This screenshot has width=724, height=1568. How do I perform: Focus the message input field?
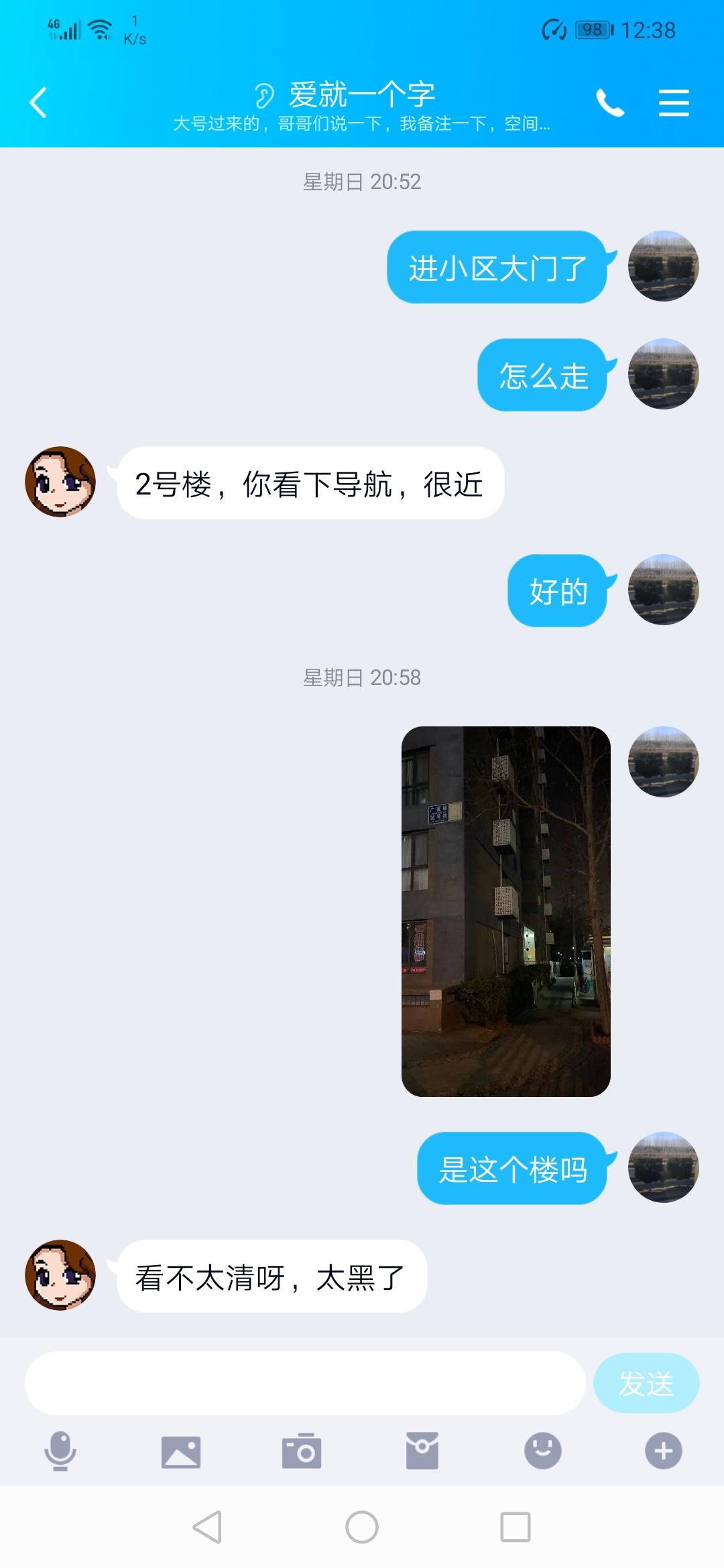[305, 1384]
